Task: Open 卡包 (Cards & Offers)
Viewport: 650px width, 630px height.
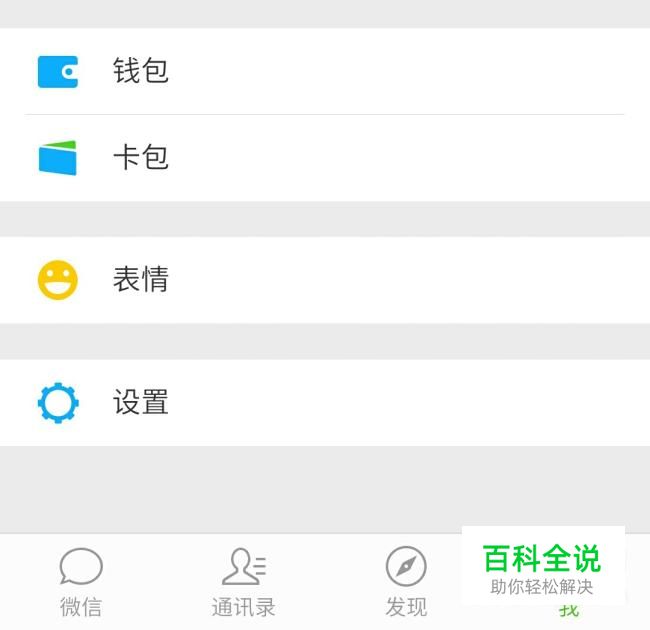Action: tap(140, 158)
